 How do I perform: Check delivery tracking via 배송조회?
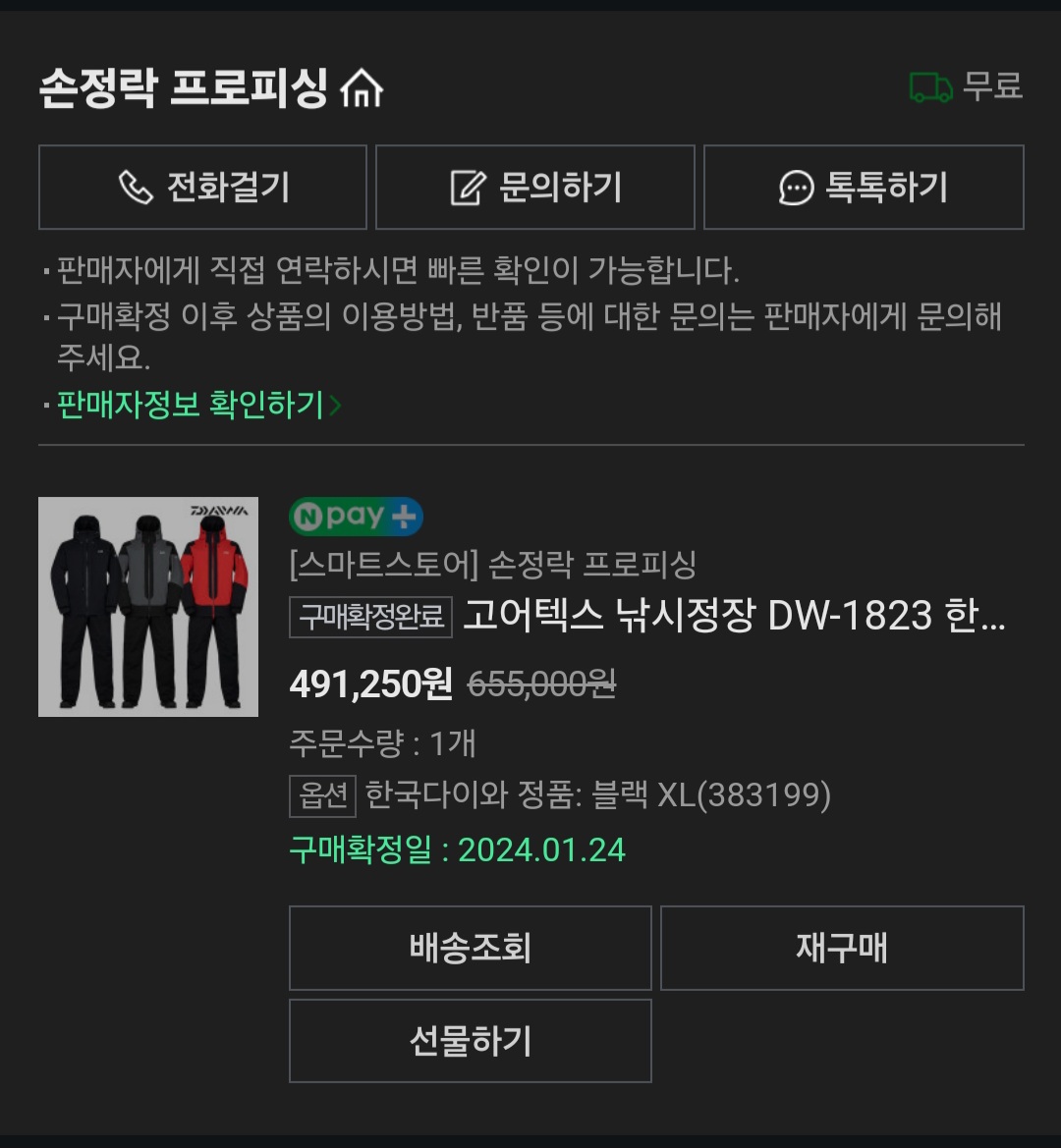point(470,948)
